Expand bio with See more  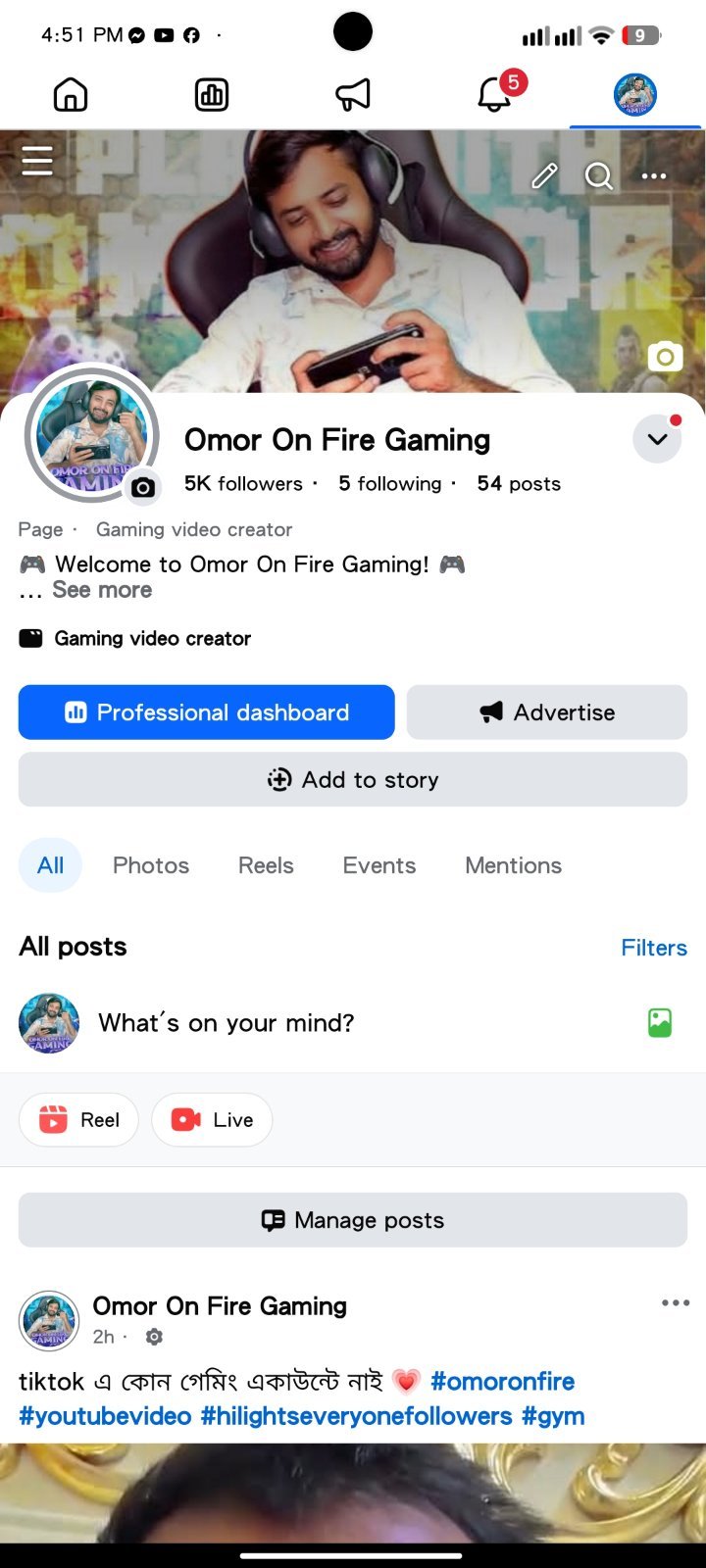(x=102, y=590)
